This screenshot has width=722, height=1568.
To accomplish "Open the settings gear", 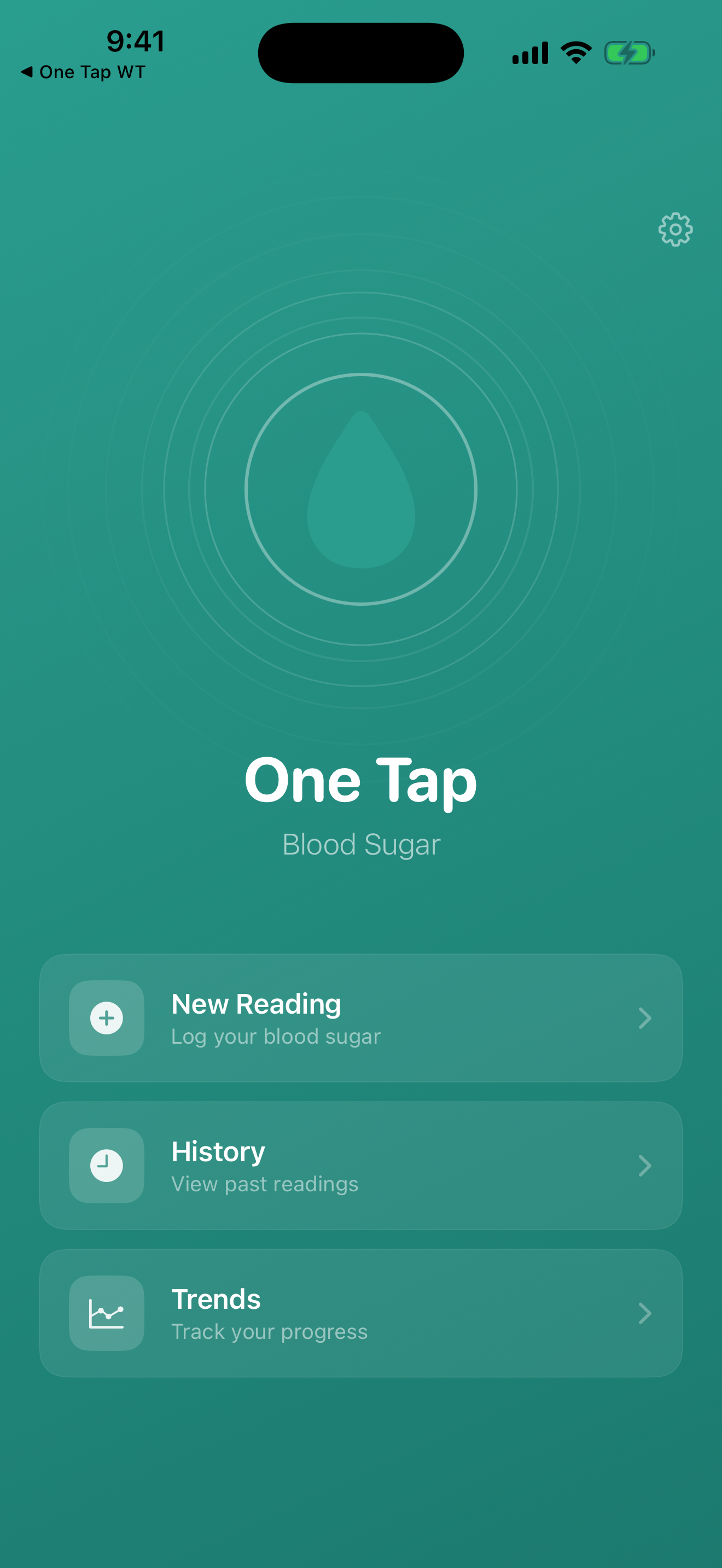I will [x=674, y=230].
